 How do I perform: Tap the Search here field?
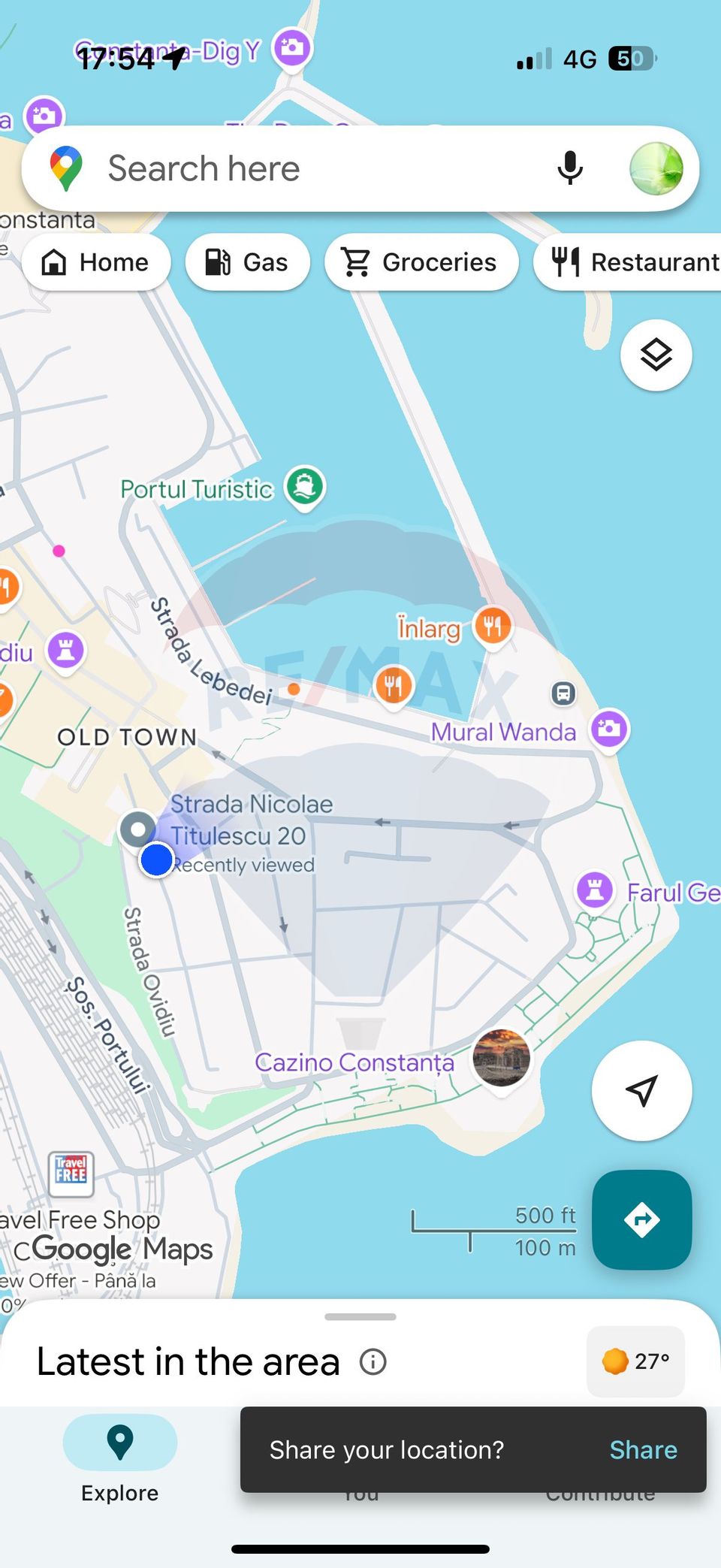[x=300, y=168]
